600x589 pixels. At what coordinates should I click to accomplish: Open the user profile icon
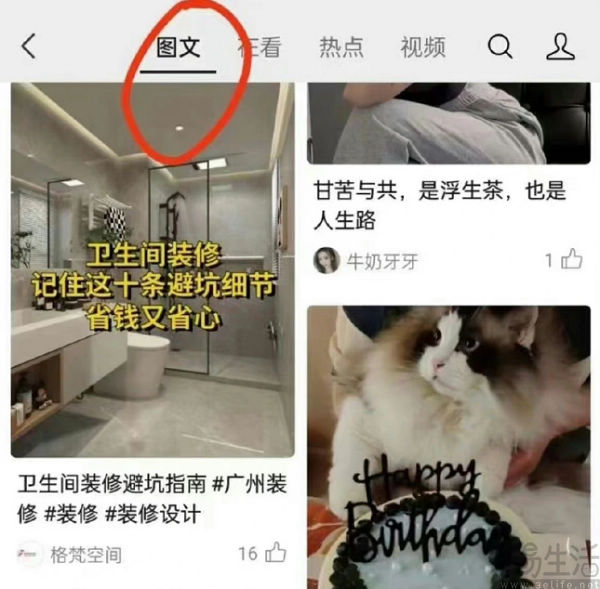561,46
